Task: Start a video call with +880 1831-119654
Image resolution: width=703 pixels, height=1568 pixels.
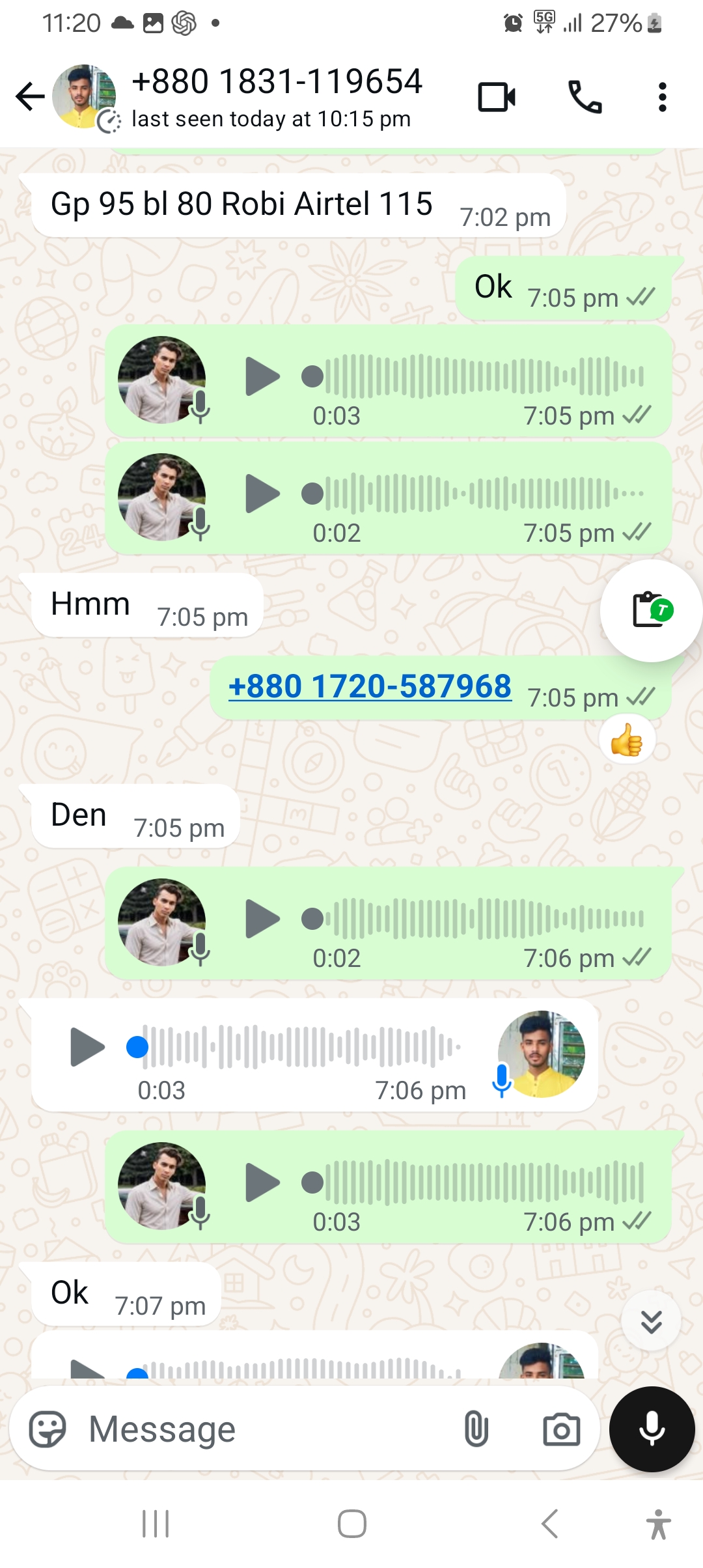Action: coord(497,97)
